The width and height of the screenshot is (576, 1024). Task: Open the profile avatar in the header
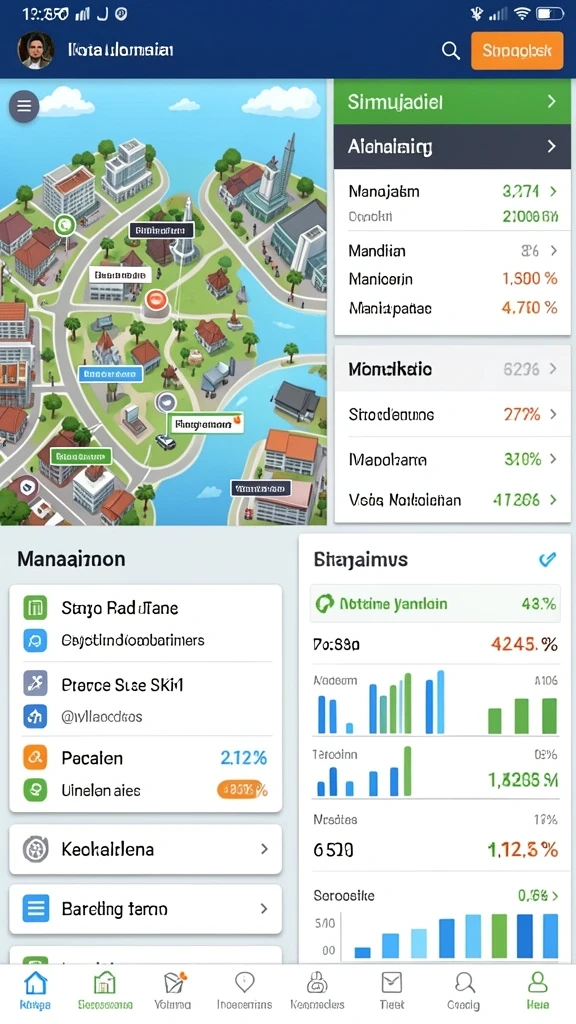click(x=35, y=50)
